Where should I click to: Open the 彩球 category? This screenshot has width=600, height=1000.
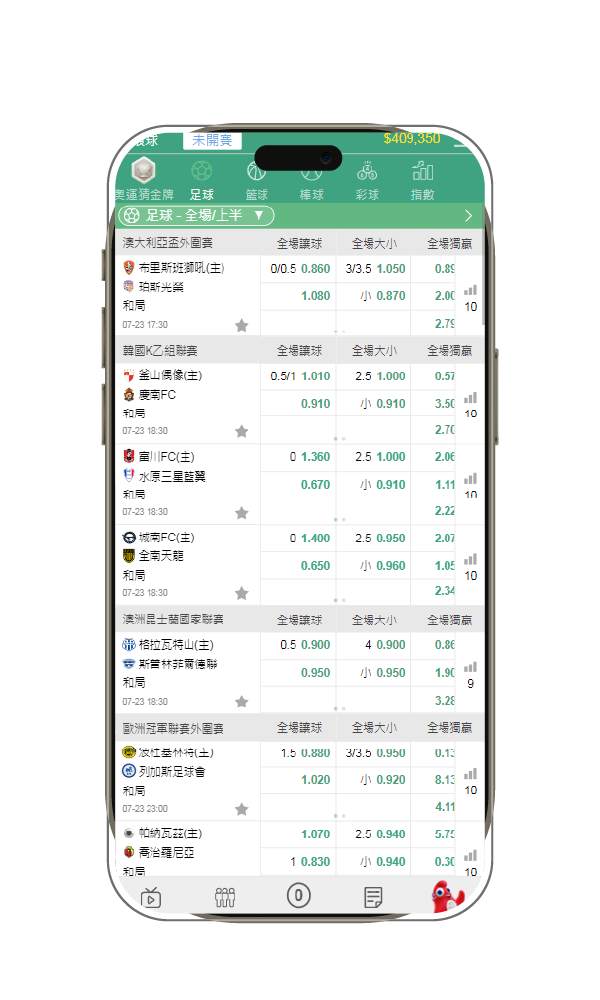pos(367,180)
